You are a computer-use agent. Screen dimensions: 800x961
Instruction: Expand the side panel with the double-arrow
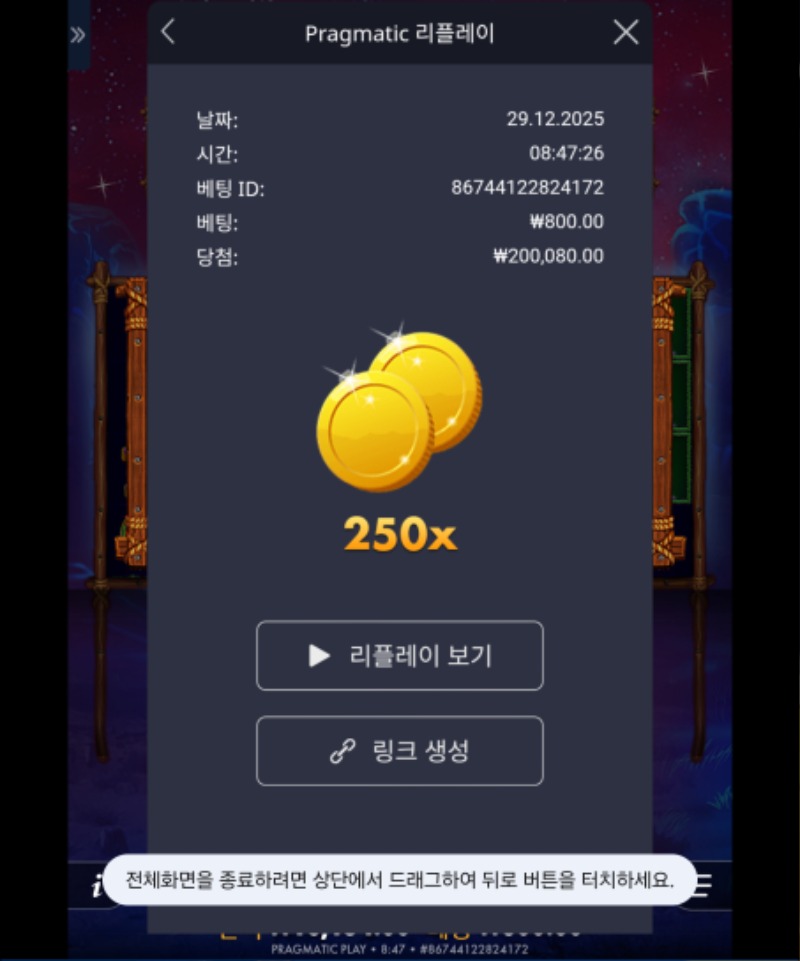point(78,35)
